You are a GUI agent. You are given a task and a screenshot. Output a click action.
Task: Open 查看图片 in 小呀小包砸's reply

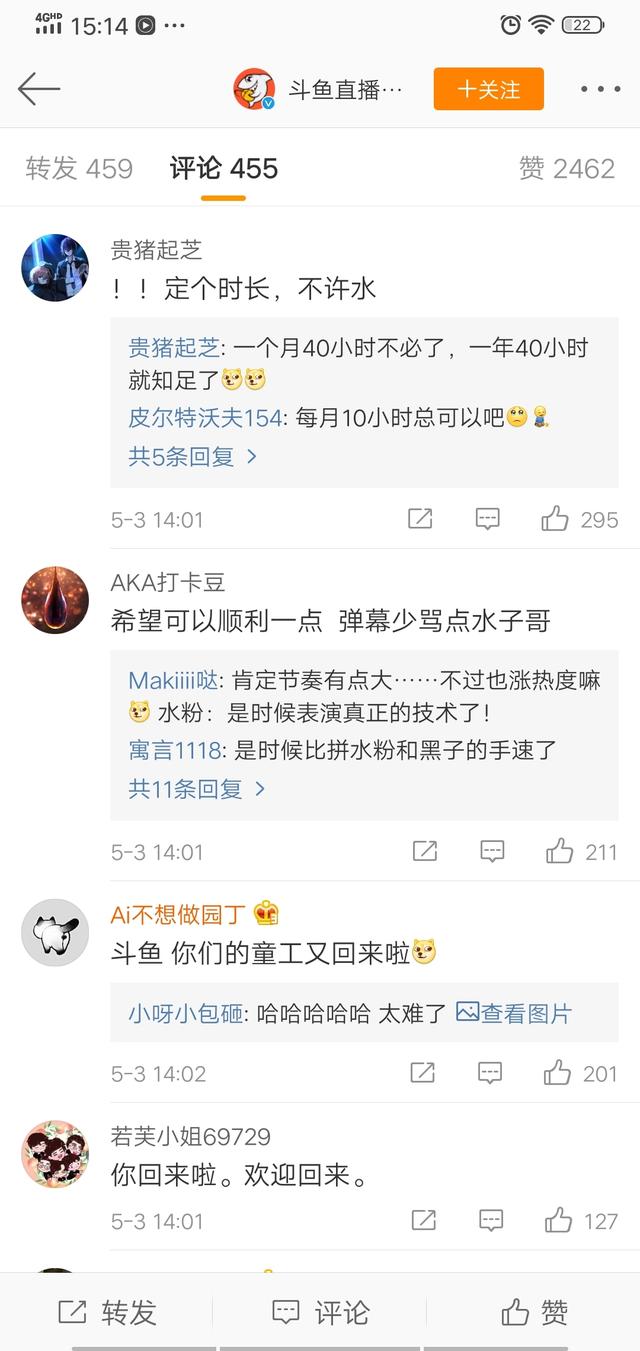pos(514,1013)
